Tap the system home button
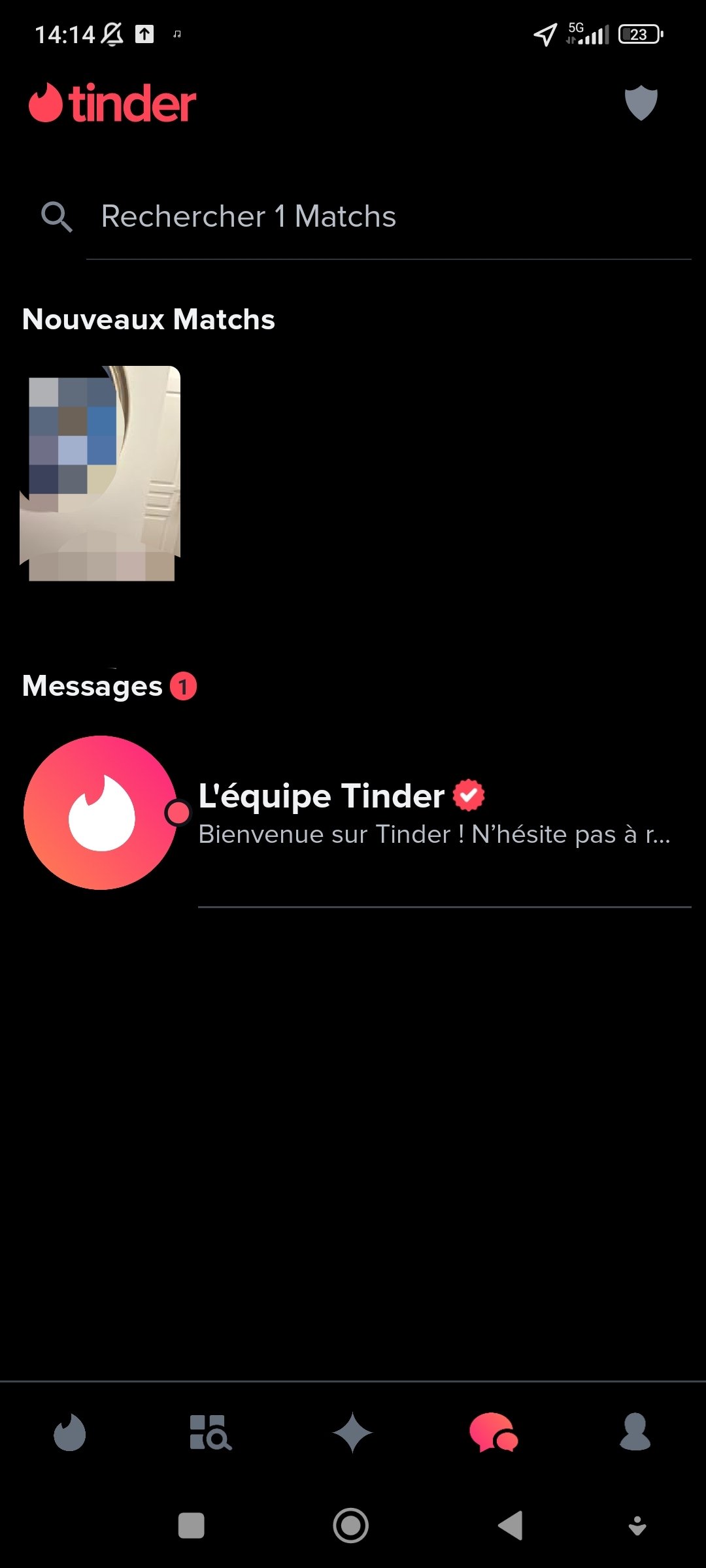The height and width of the screenshot is (1568, 706). click(351, 1526)
